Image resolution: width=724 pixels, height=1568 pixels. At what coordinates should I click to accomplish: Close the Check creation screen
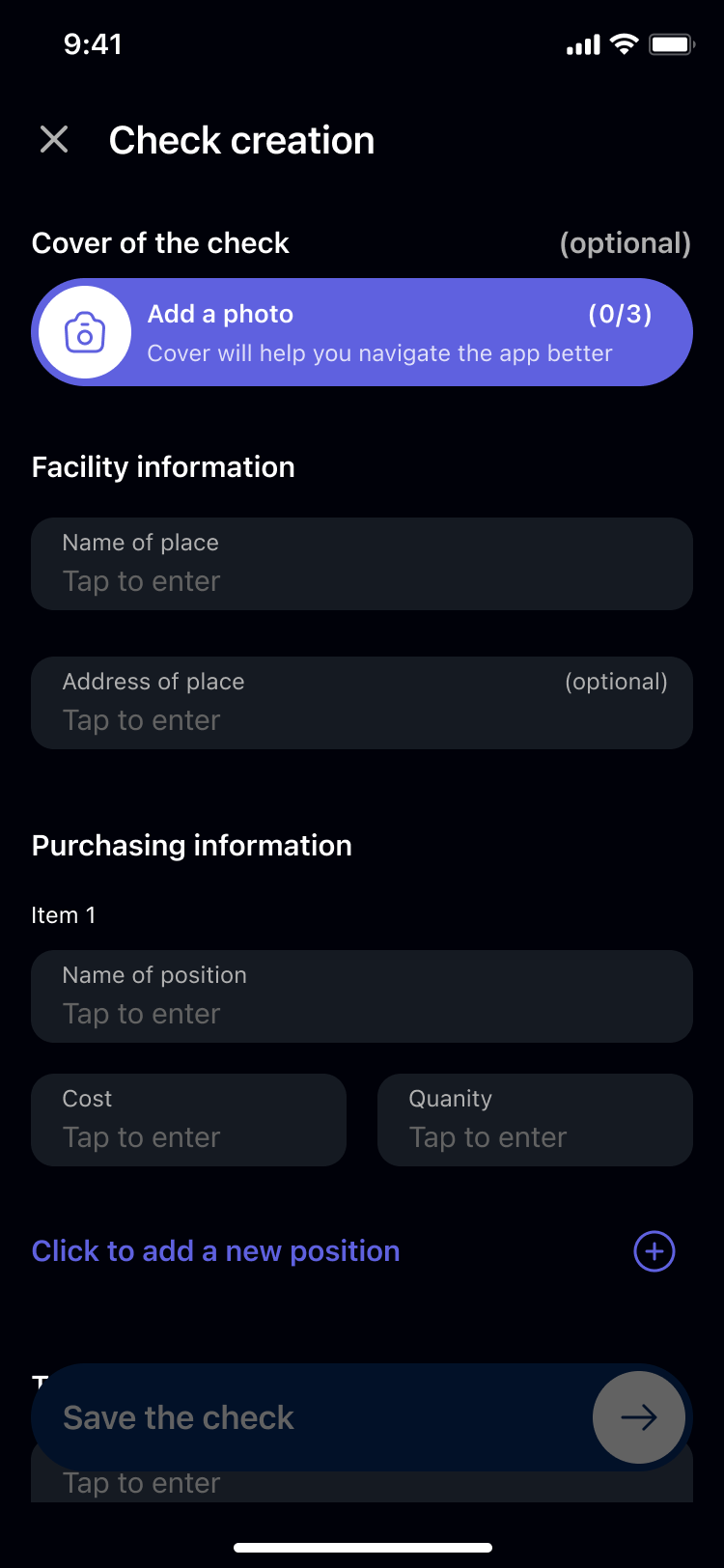[54, 140]
